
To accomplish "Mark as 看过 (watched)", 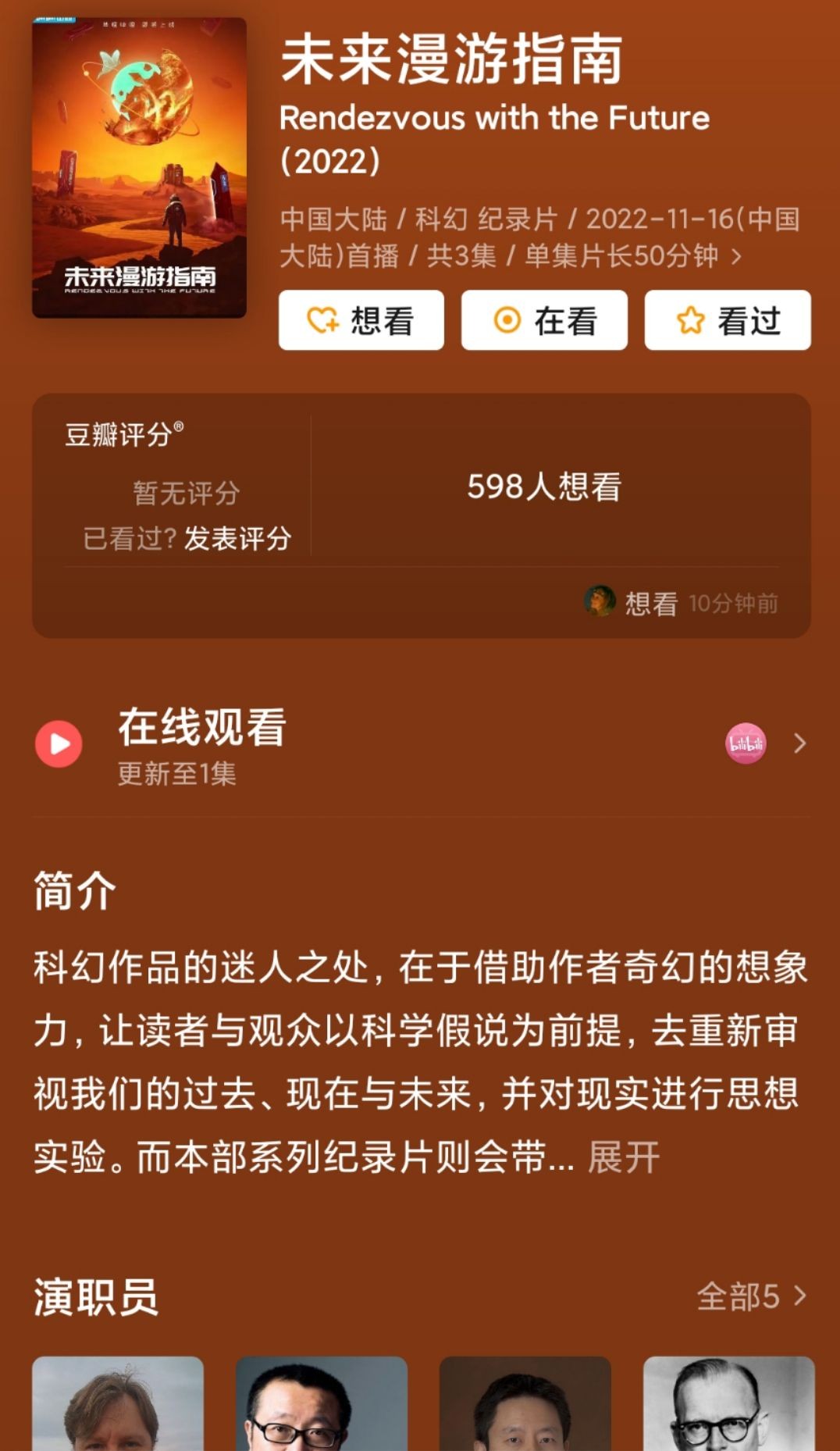I will [x=727, y=320].
